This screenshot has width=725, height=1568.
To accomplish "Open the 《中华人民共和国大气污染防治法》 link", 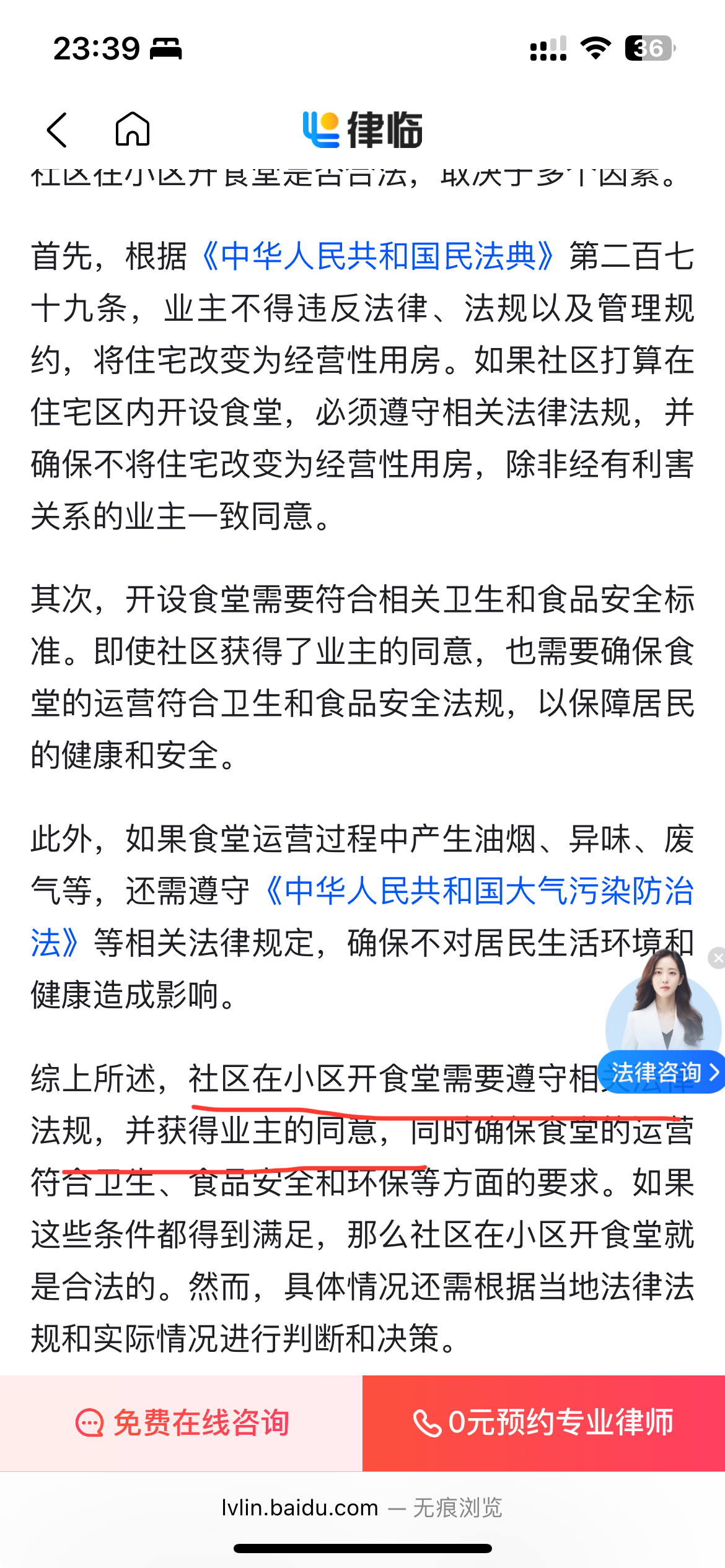I will (x=477, y=892).
